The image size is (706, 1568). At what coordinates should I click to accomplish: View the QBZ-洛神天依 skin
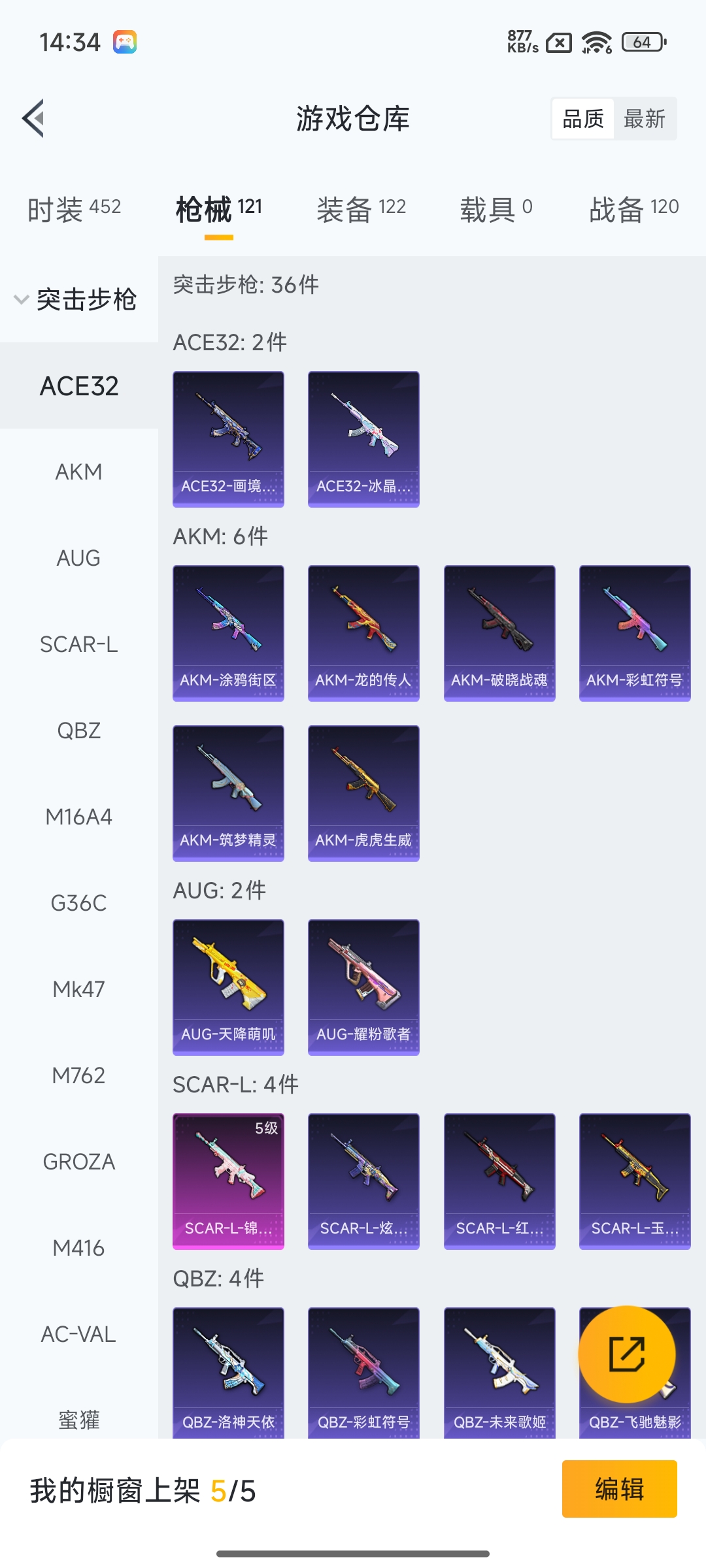pyautogui.click(x=228, y=1372)
